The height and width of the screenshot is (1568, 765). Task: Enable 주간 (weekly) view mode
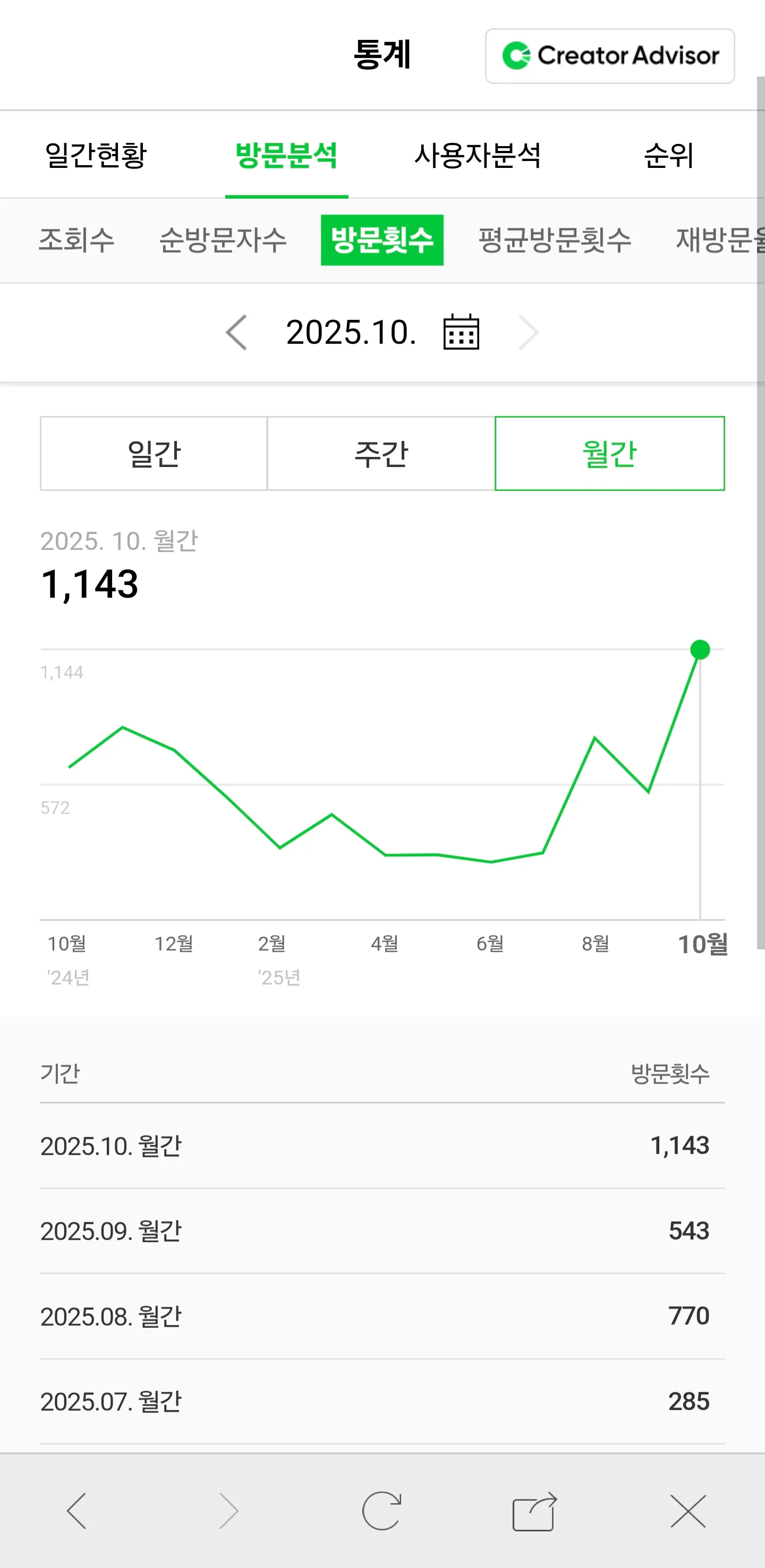(x=381, y=453)
